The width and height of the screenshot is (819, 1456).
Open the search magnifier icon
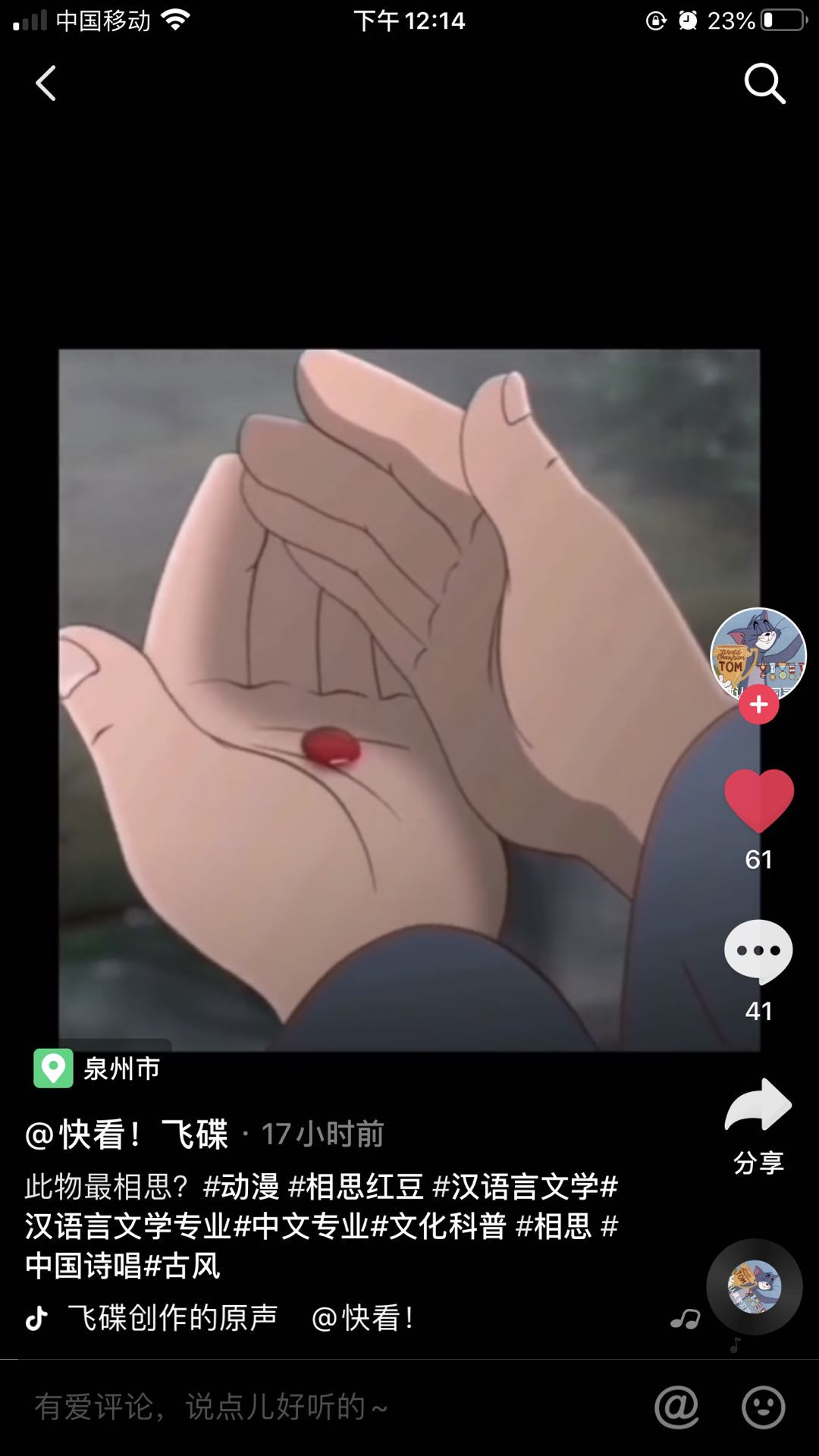[764, 83]
